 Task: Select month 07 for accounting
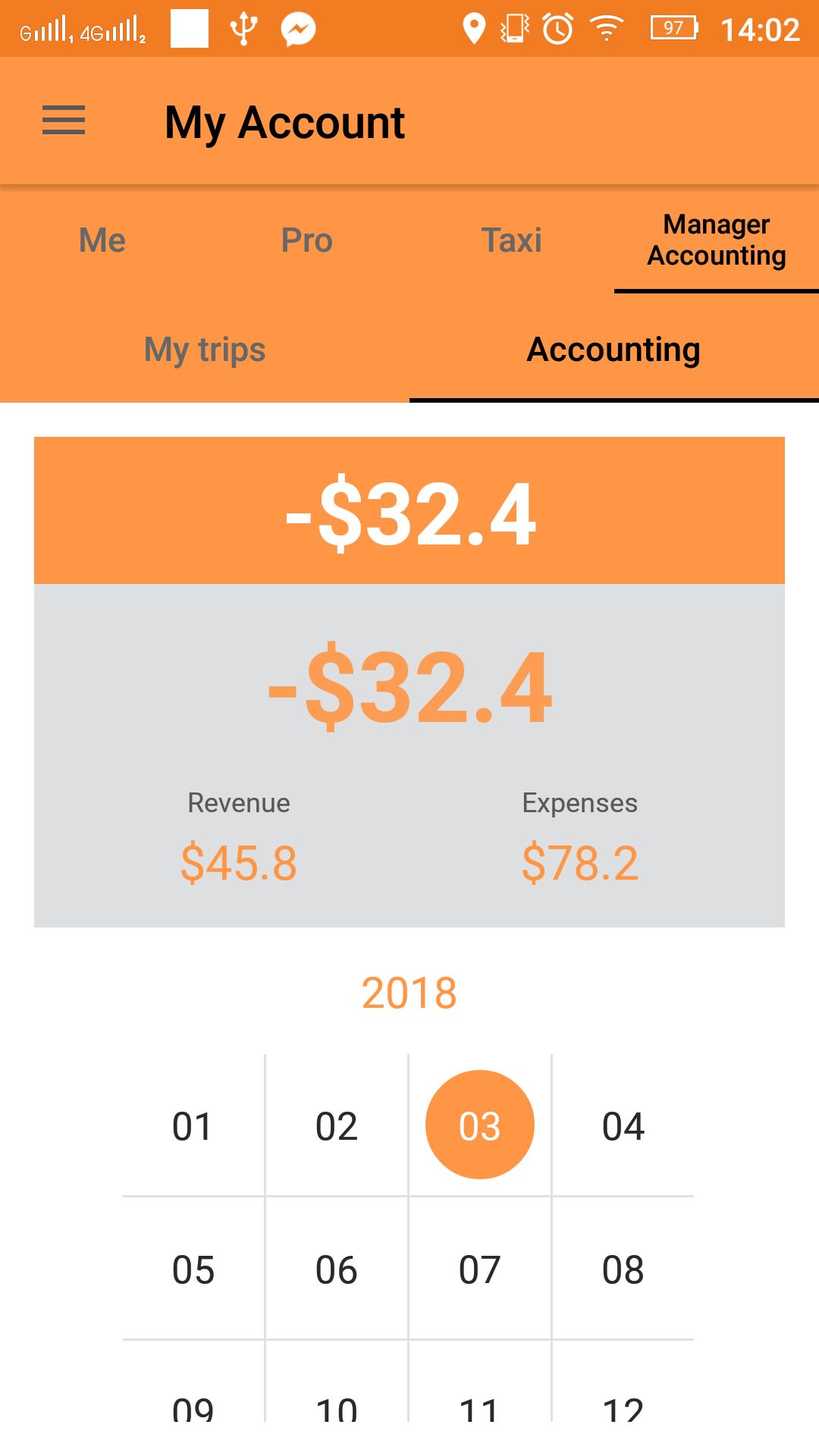(479, 1269)
